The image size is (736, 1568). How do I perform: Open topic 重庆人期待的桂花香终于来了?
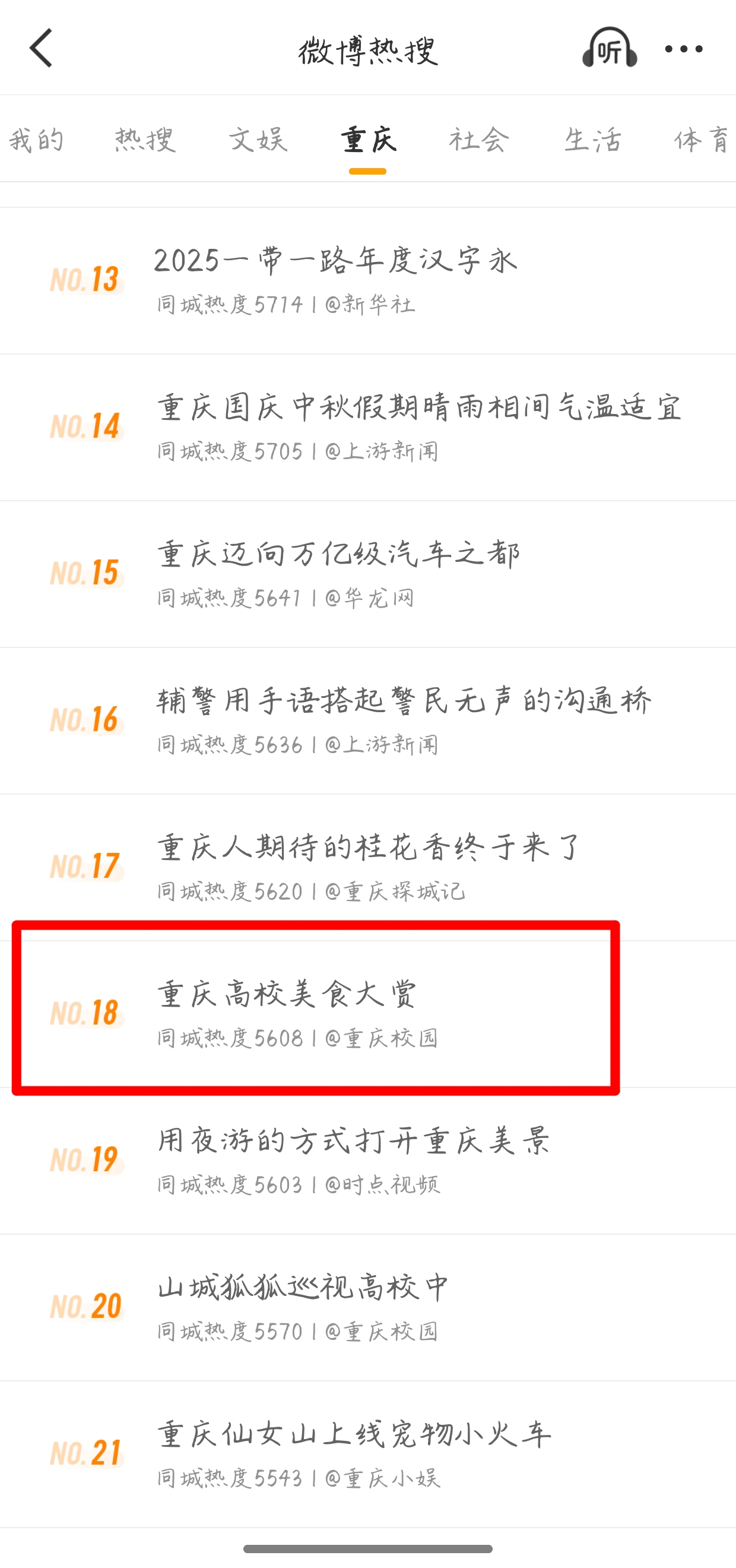pyautogui.click(x=369, y=848)
